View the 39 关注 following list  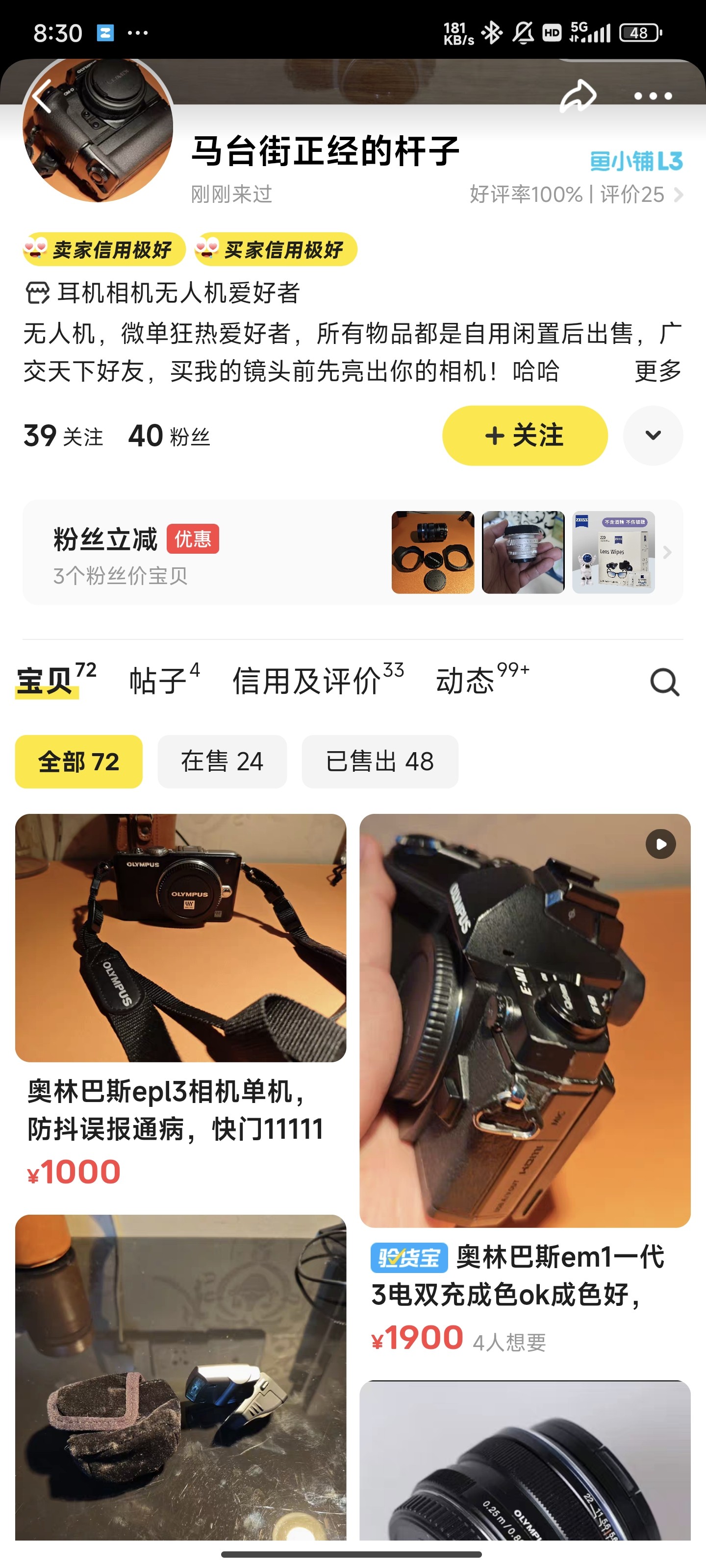[x=63, y=436]
